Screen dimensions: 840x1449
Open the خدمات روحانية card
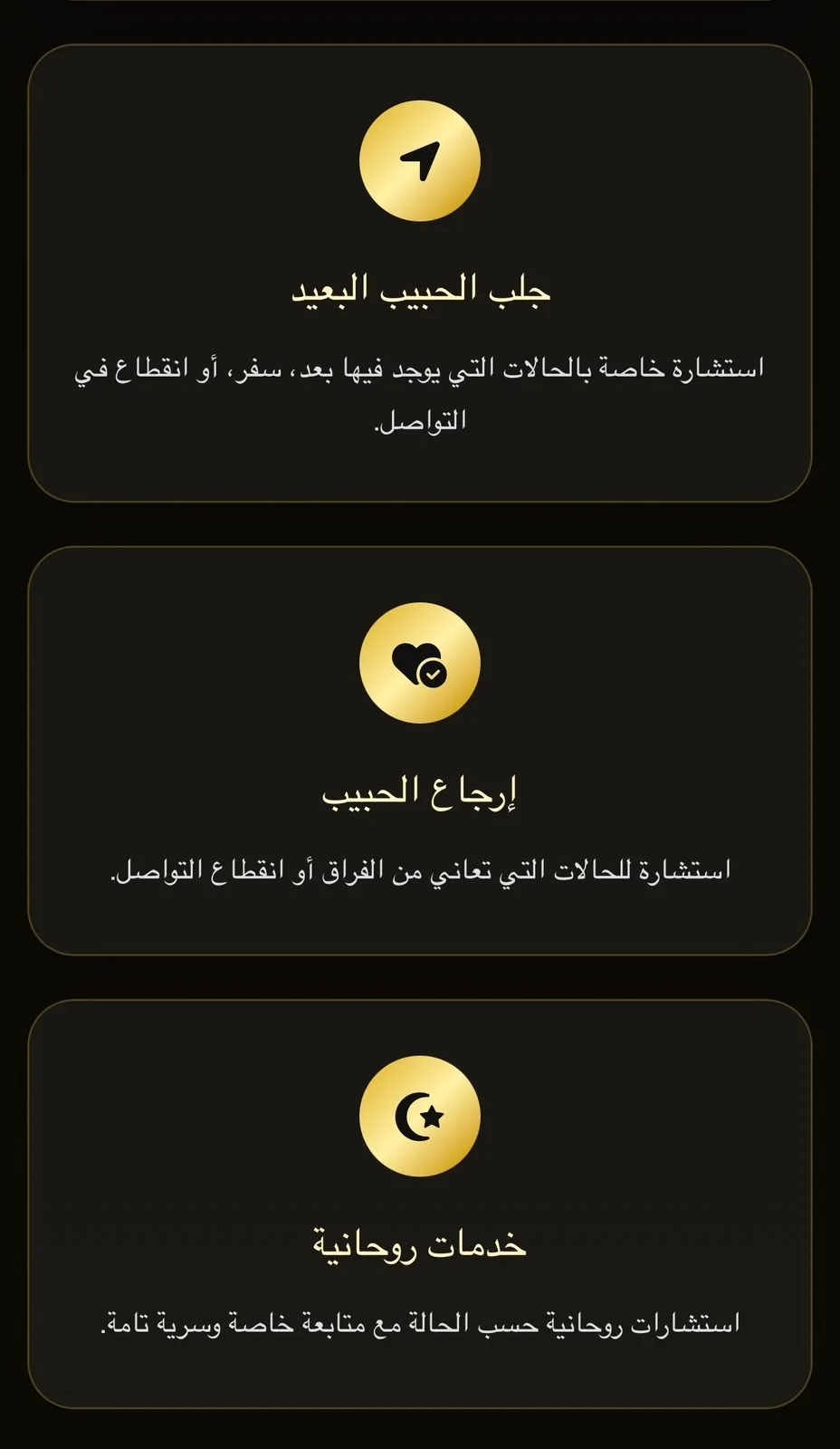(x=420, y=1204)
